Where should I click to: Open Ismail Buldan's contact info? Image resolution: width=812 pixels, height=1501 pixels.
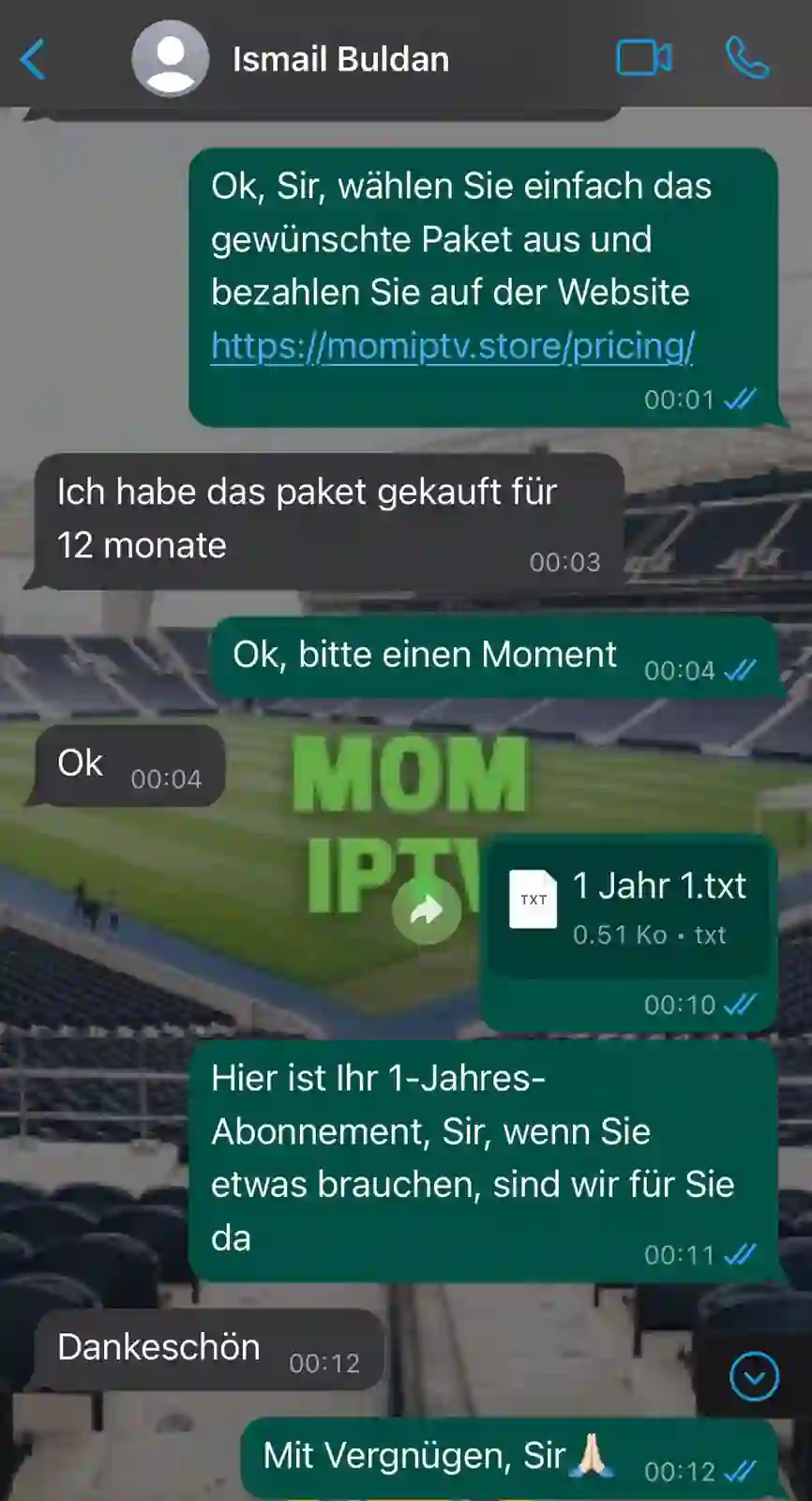[339, 60]
